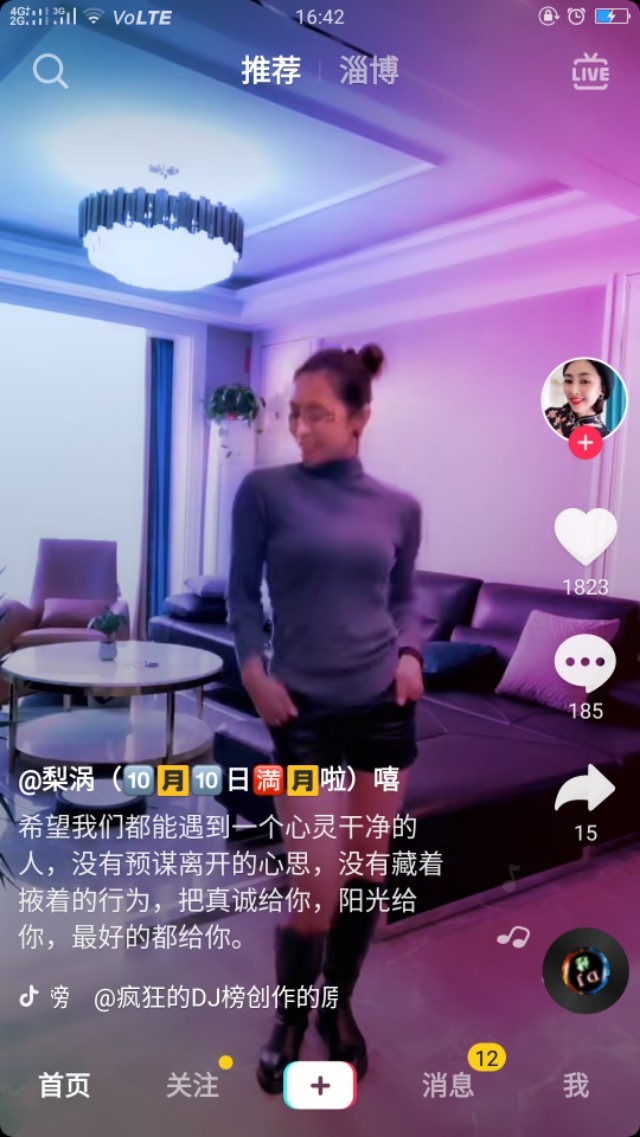Open the 消息 tab with 12 notifications
640x1137 pixels.
point(447,1085)
